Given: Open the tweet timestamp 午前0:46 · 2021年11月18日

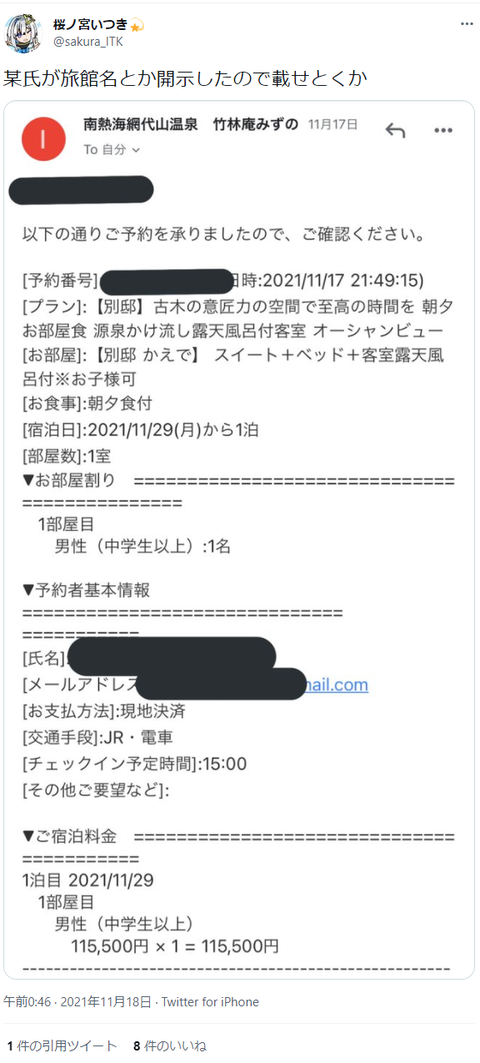Looking at the screenshot, I should tap(79, 1001).
